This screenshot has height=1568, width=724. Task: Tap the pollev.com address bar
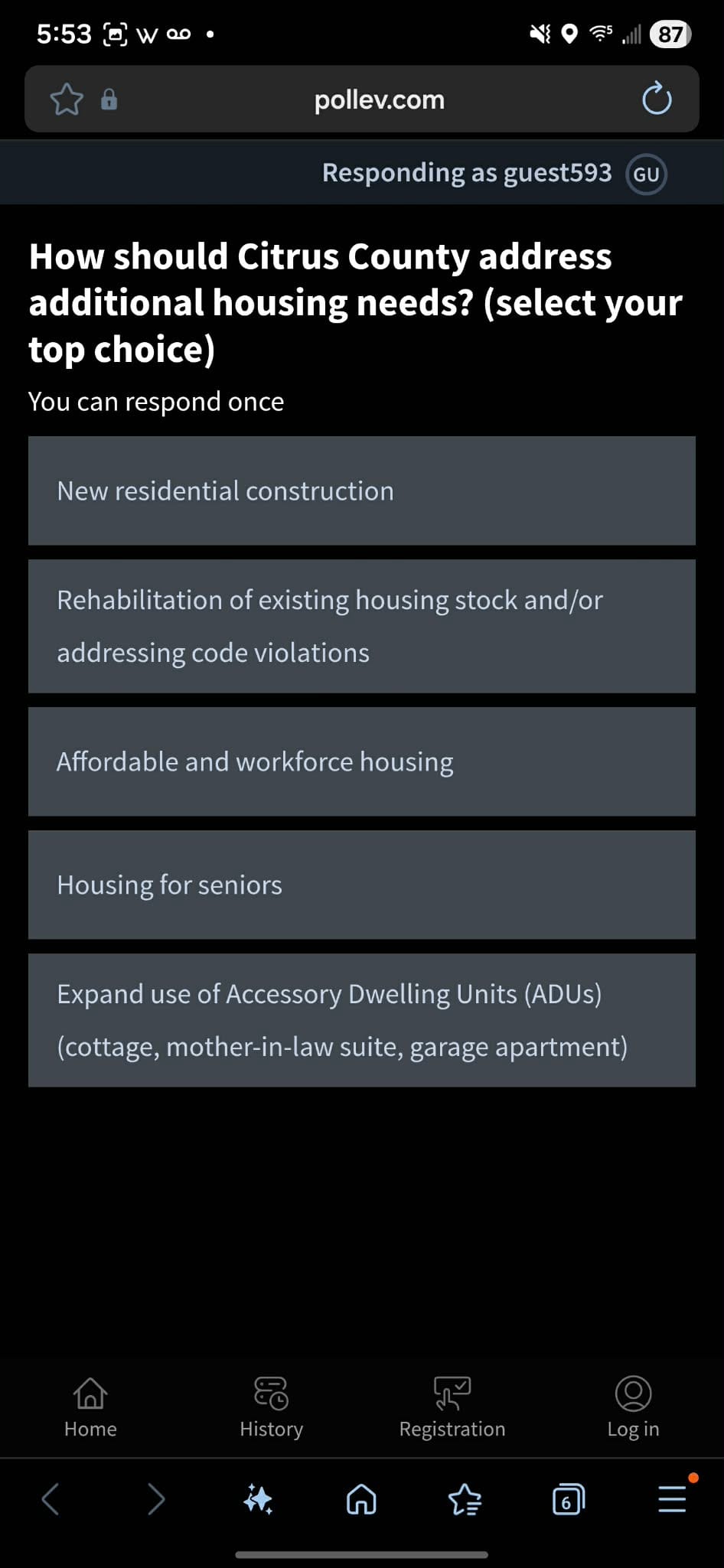[379, 99]
